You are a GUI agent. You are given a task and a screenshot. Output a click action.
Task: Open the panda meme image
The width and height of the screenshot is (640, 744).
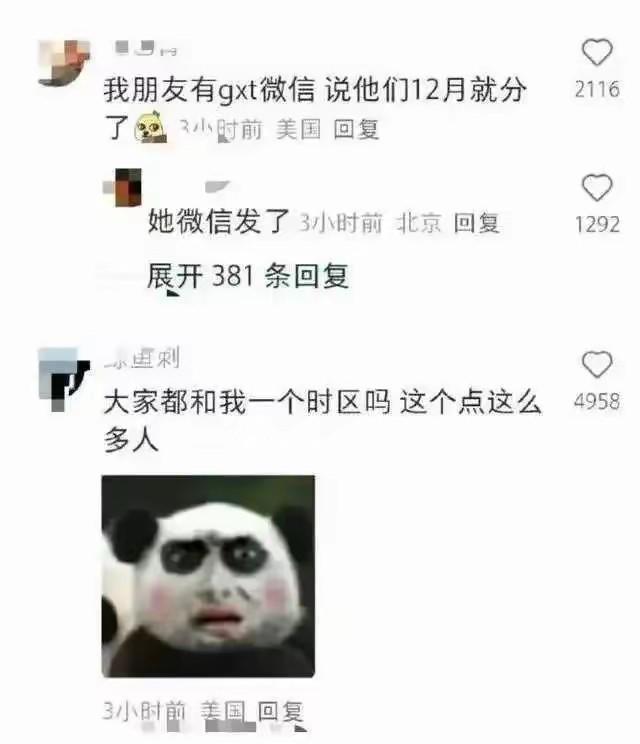pyautogui.click(x=208, y=576)
